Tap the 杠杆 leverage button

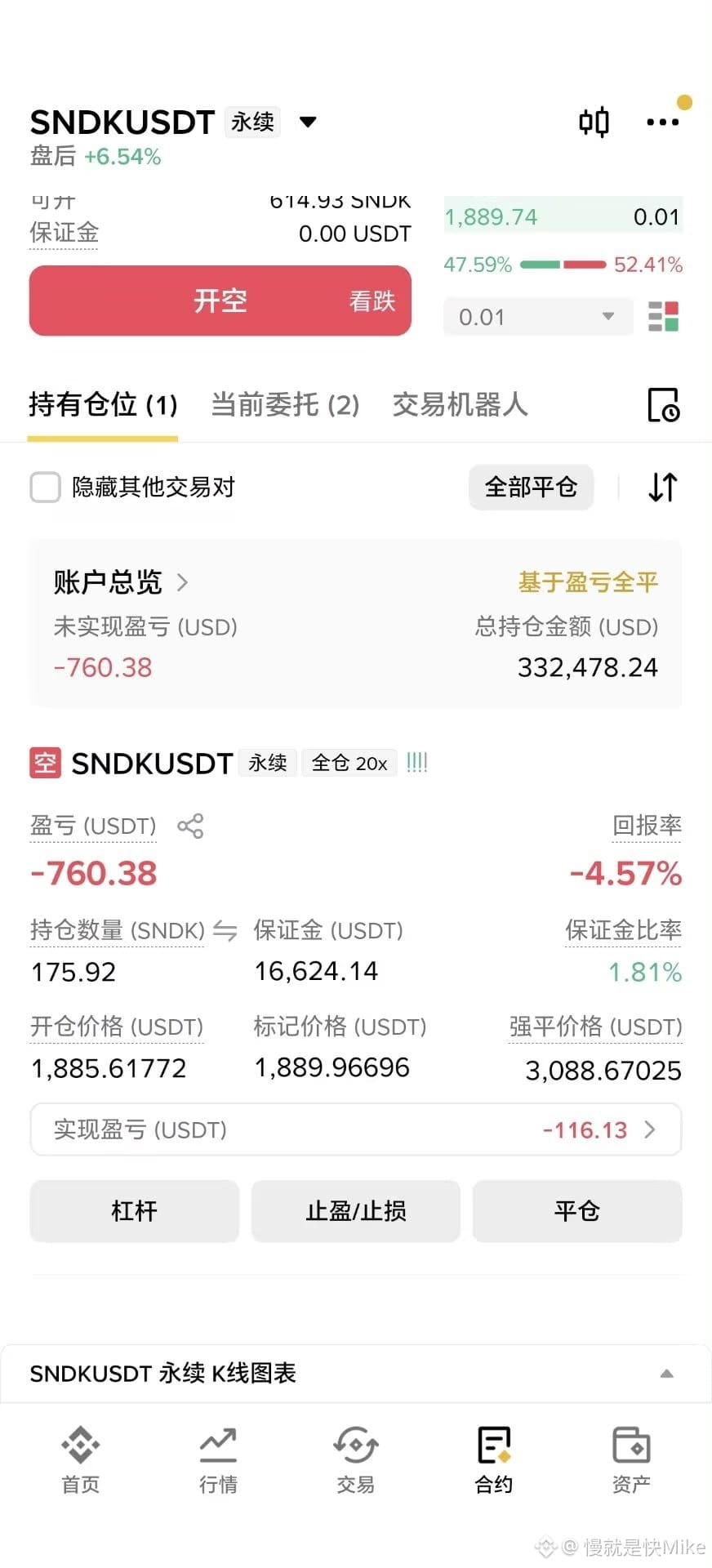pyautogui.click(x=134, y=1210)
